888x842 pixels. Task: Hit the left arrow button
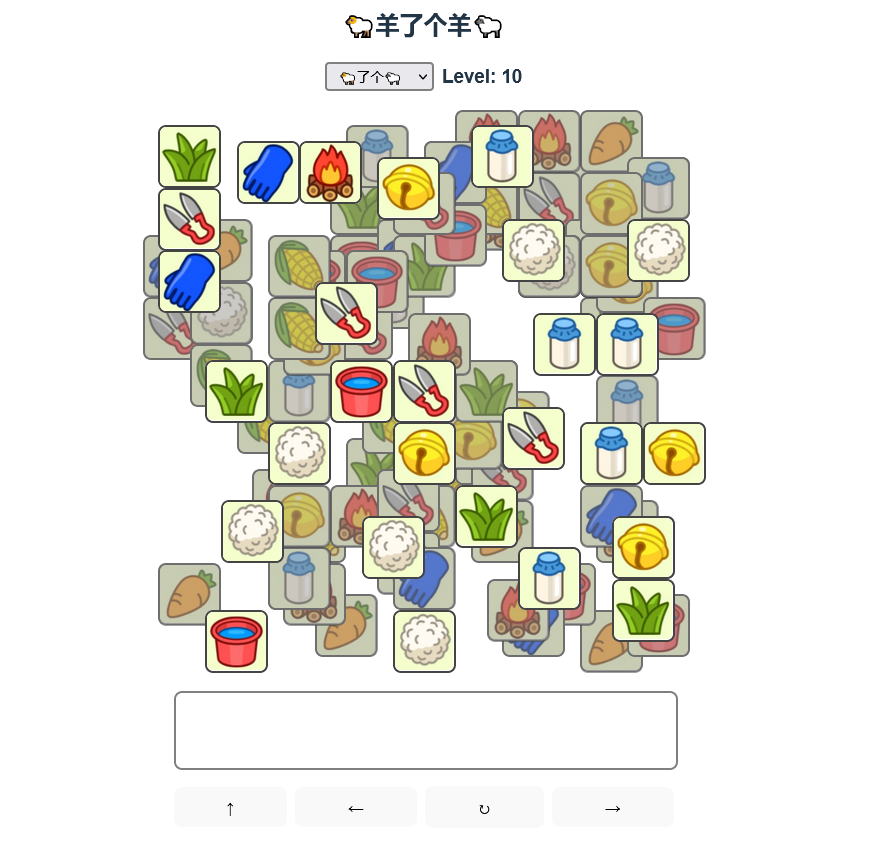pos(355,808)
